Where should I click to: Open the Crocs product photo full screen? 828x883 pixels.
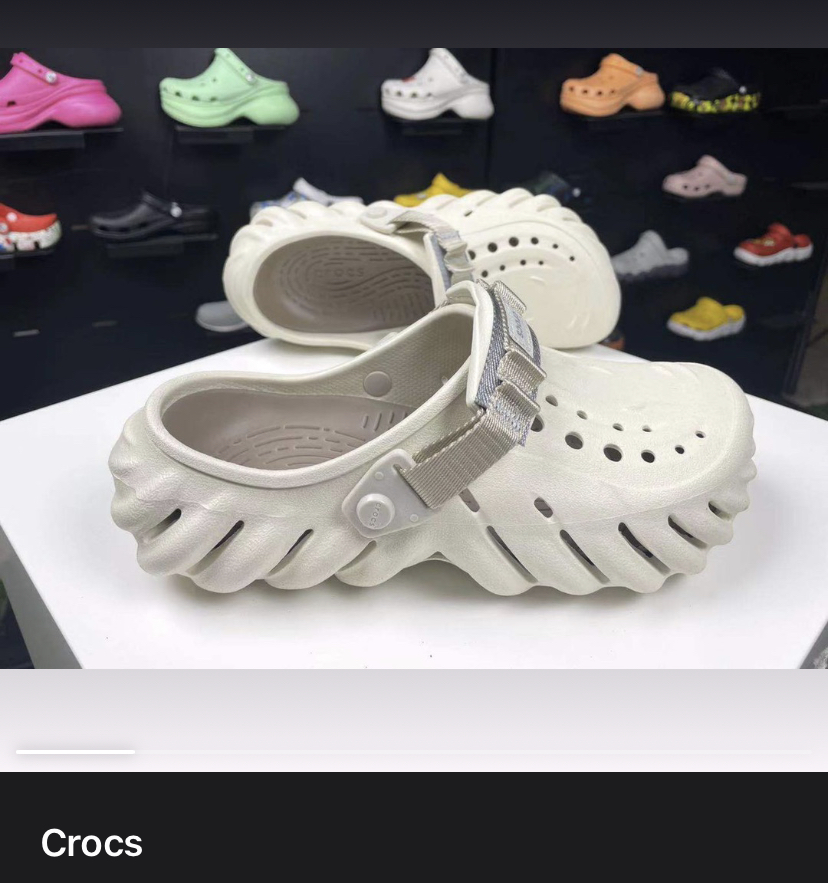414,358
